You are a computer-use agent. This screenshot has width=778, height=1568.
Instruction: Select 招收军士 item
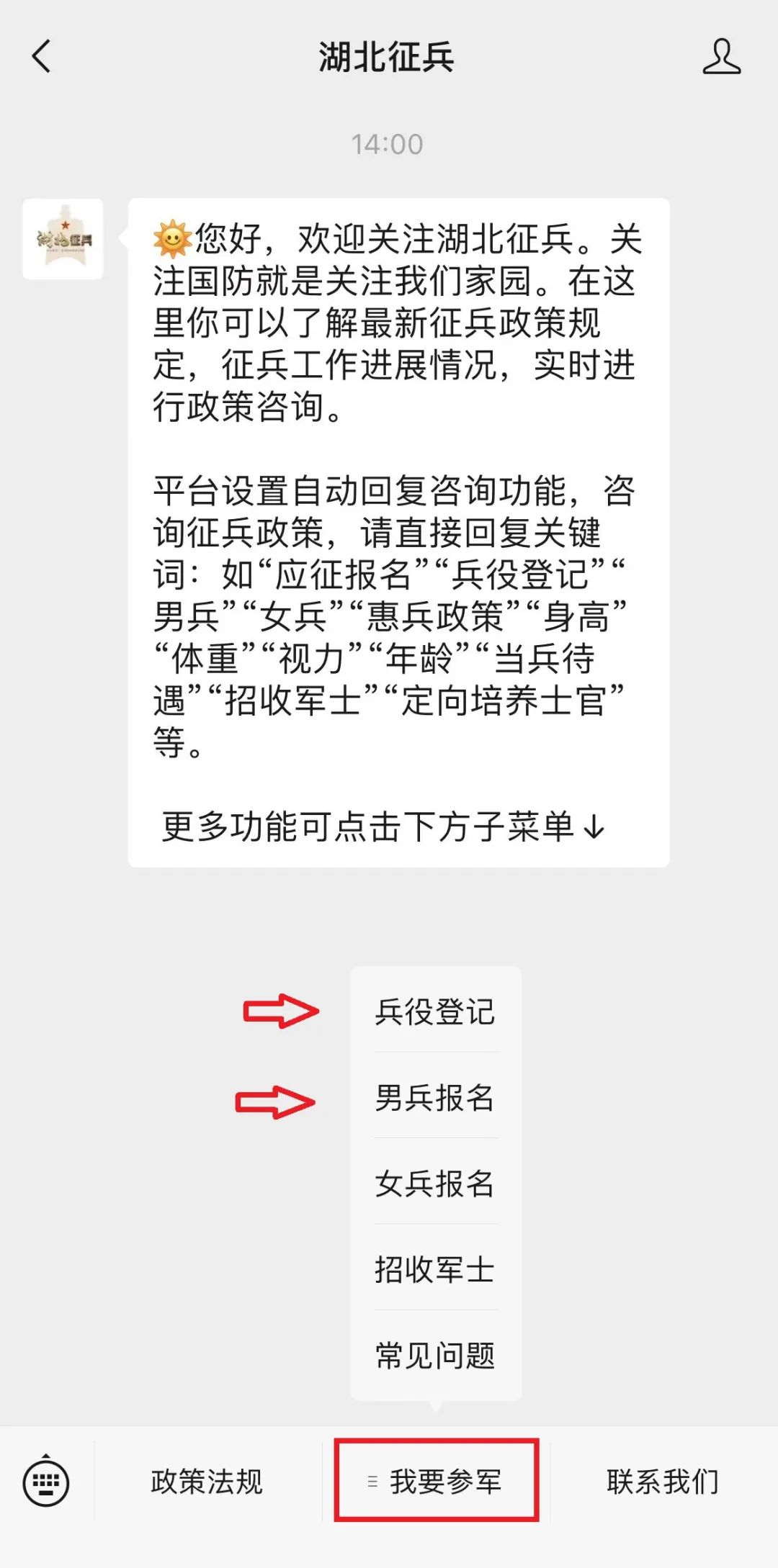click(435, 1269)
